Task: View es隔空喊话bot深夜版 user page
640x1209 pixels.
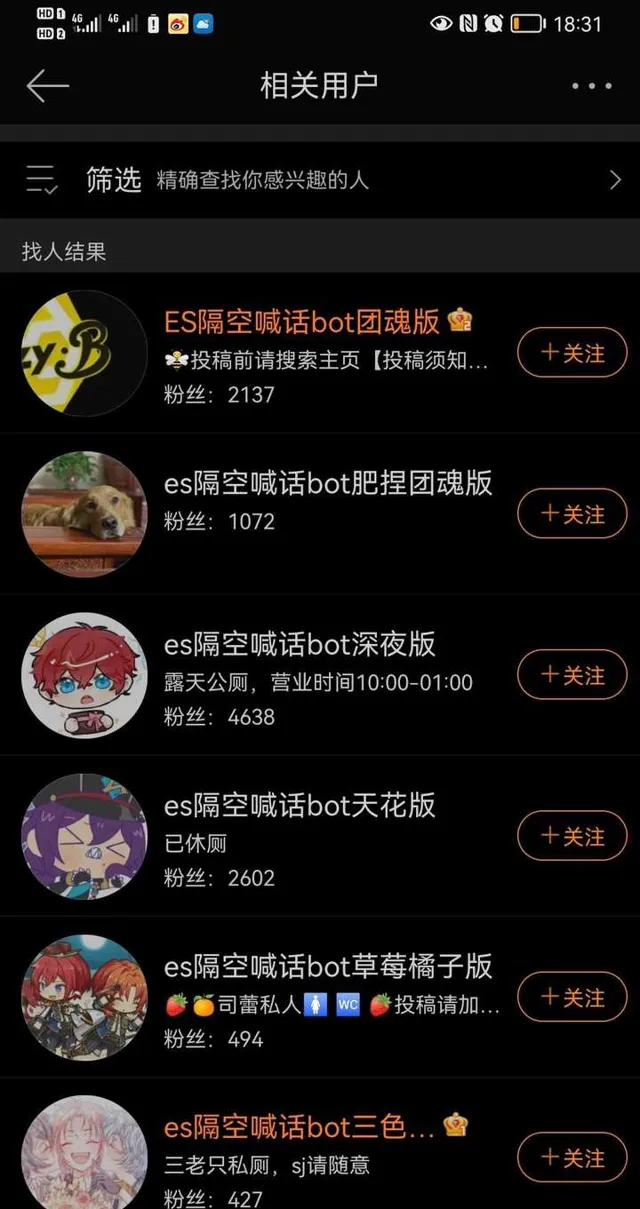Action: coord(300,645)
